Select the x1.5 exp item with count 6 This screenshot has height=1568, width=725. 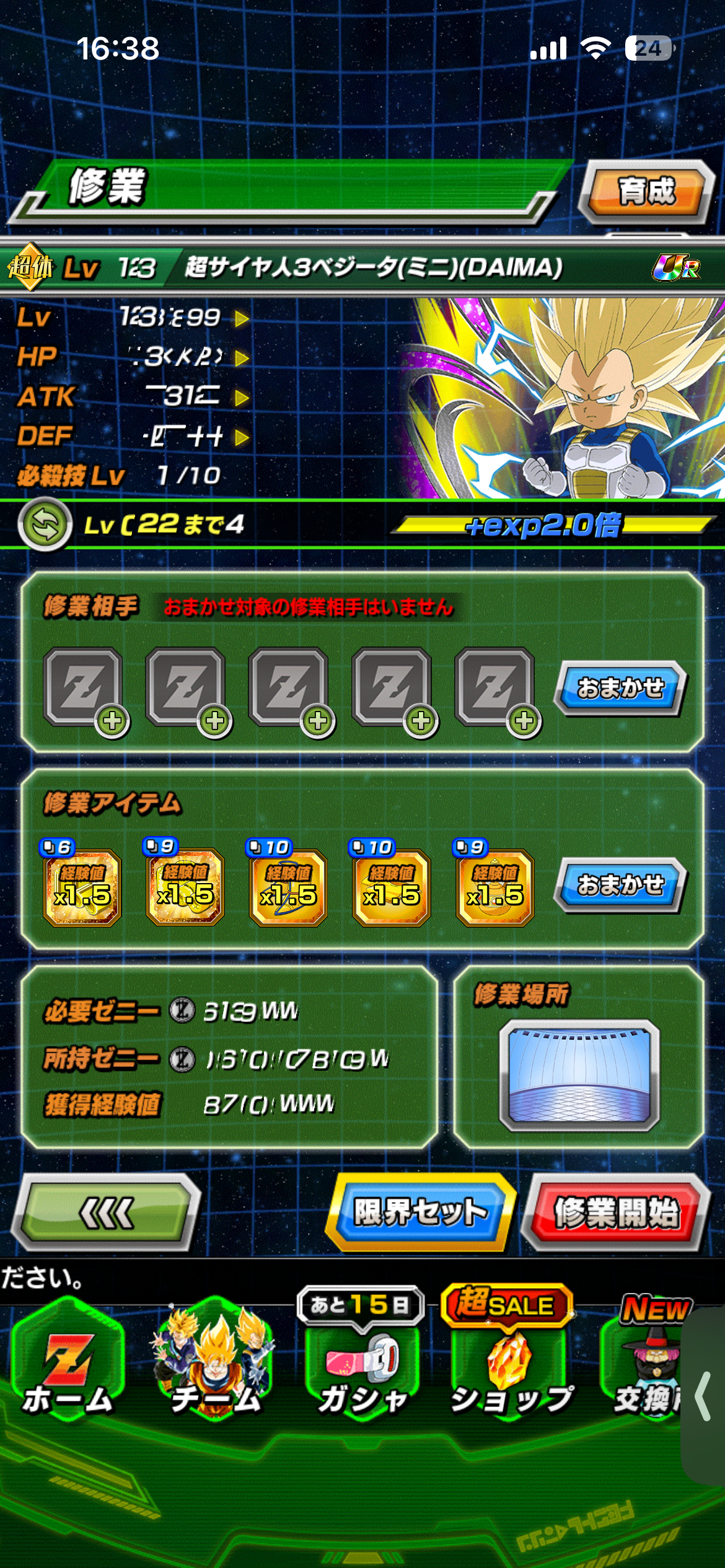82,887
